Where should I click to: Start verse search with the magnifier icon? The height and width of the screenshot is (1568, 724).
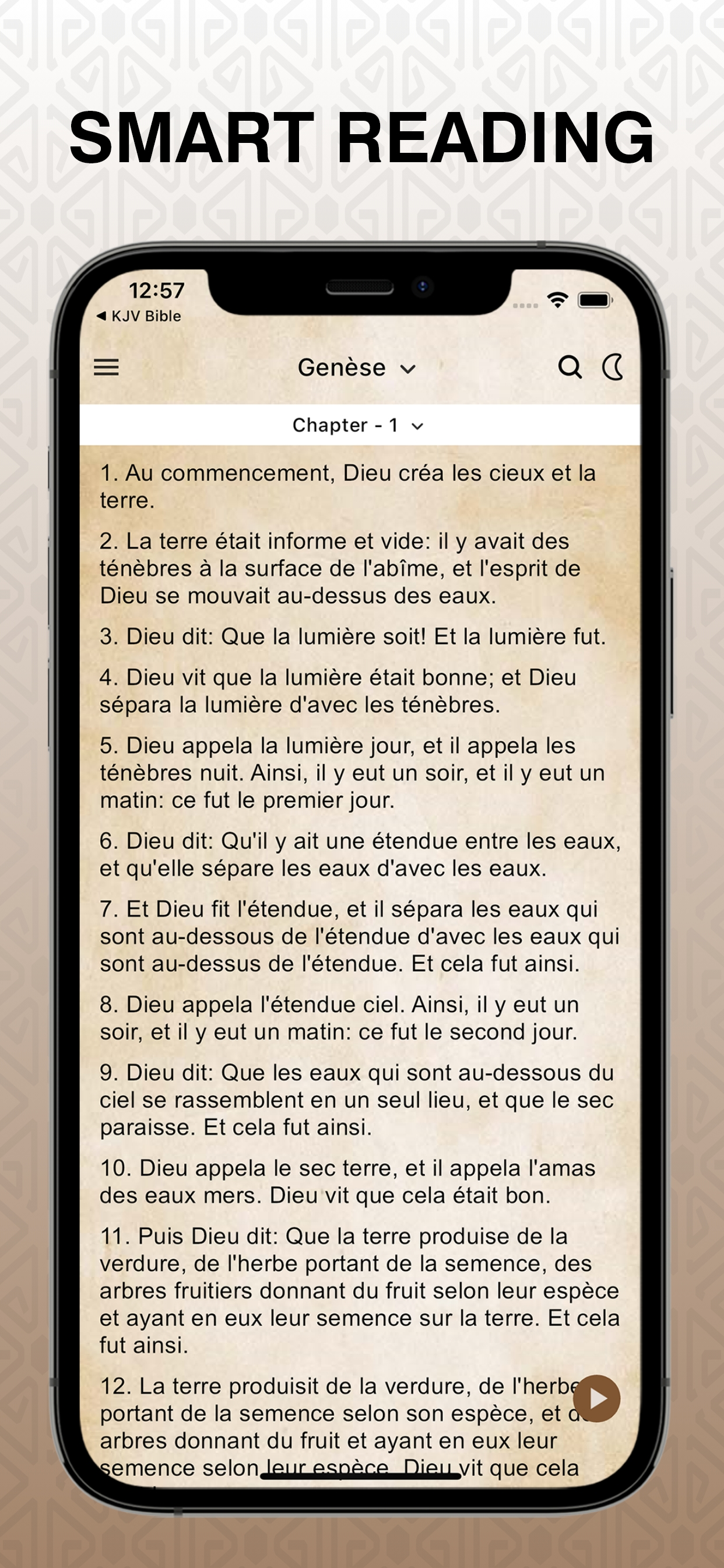571,367
